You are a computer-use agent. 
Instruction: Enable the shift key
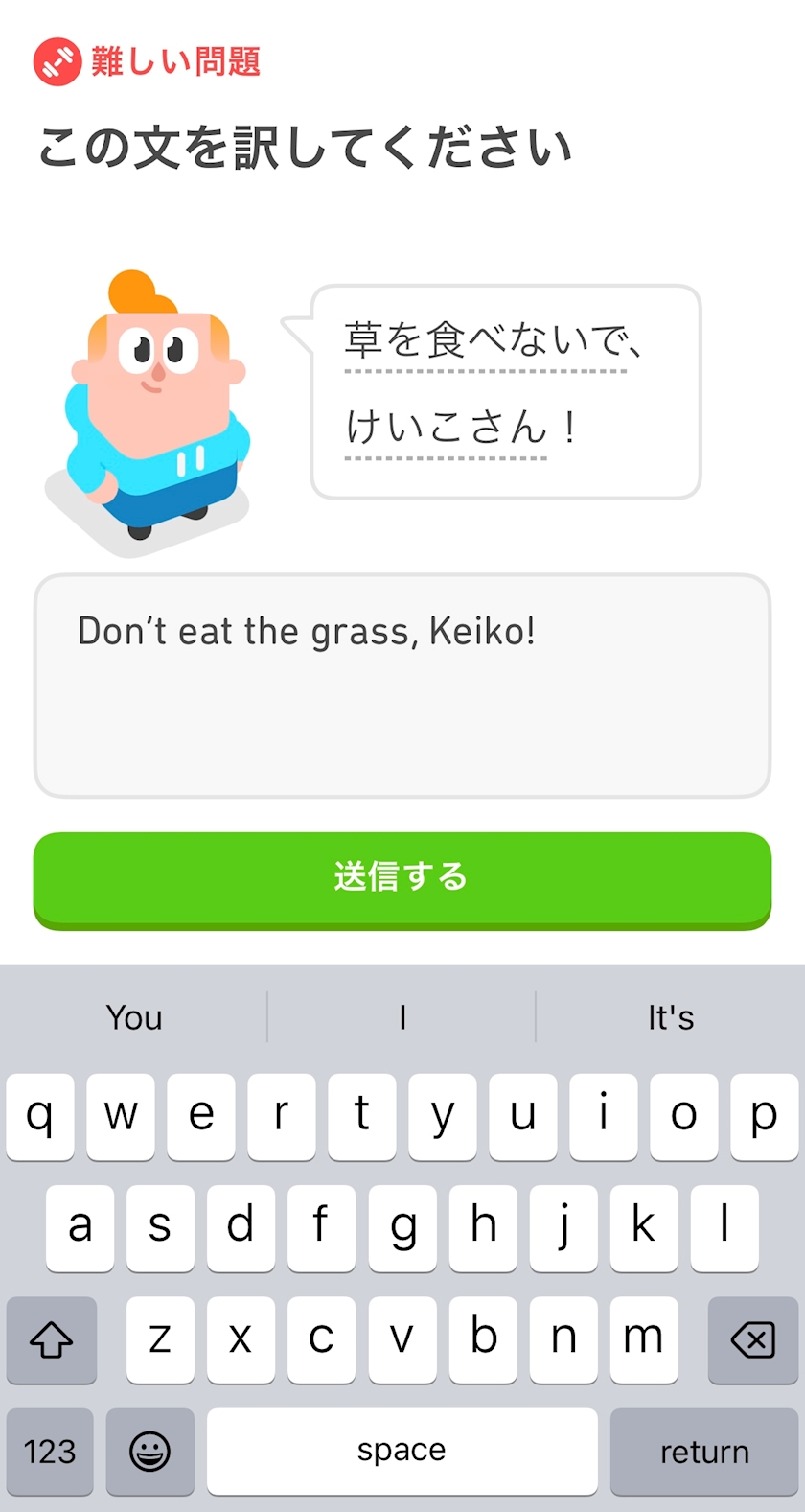52,1339
